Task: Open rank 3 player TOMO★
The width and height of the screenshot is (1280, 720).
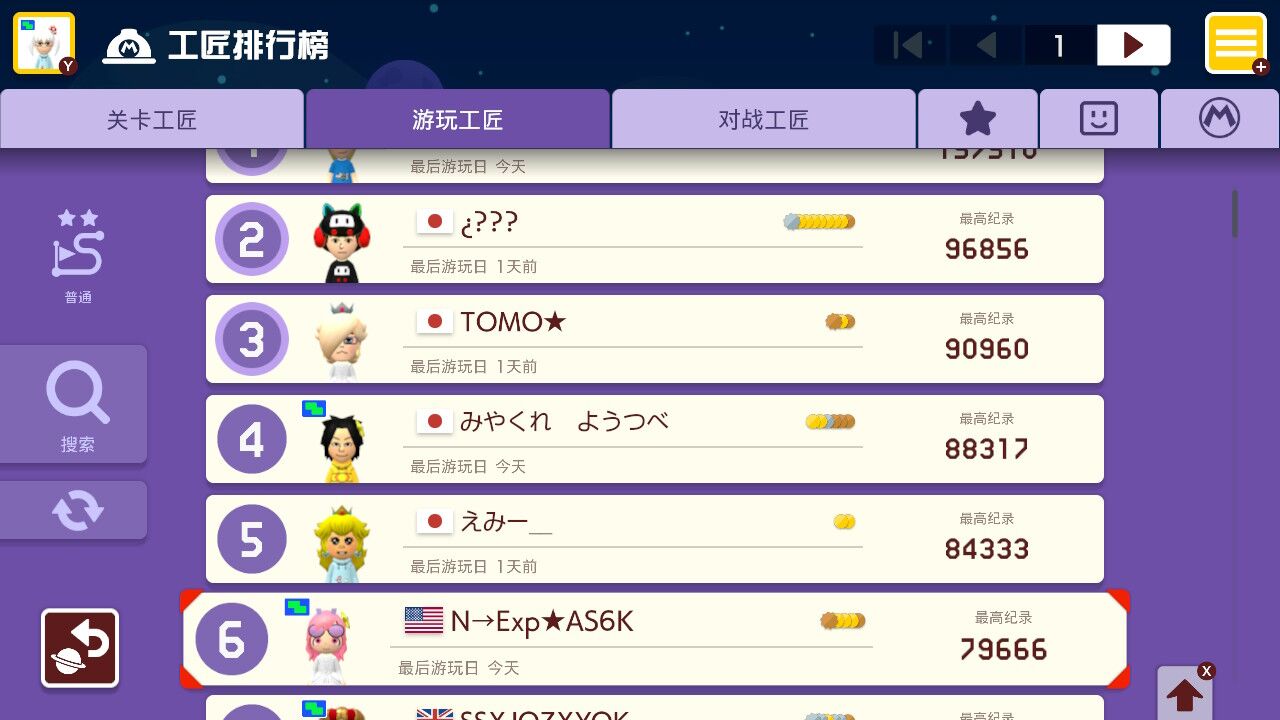Action: pyautogui.click(x=654, y=339)
